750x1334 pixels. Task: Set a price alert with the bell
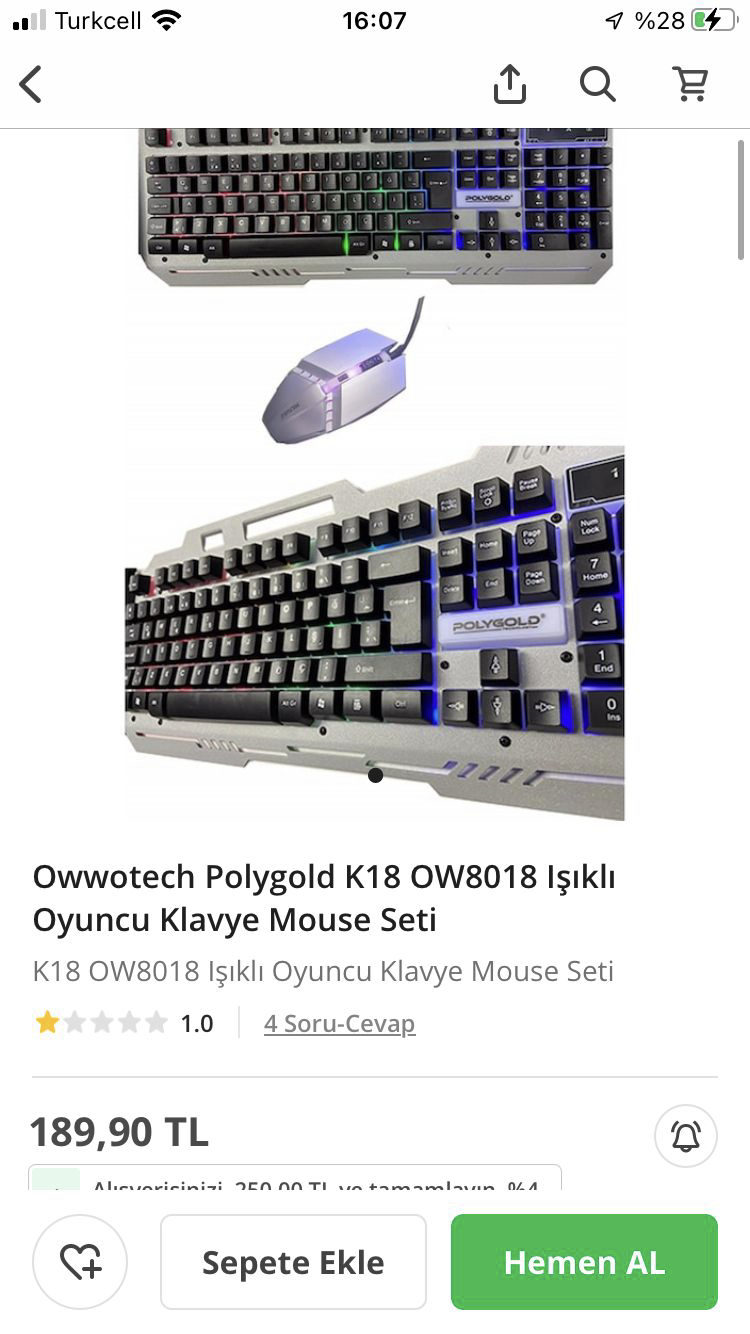coord(685,1136)
